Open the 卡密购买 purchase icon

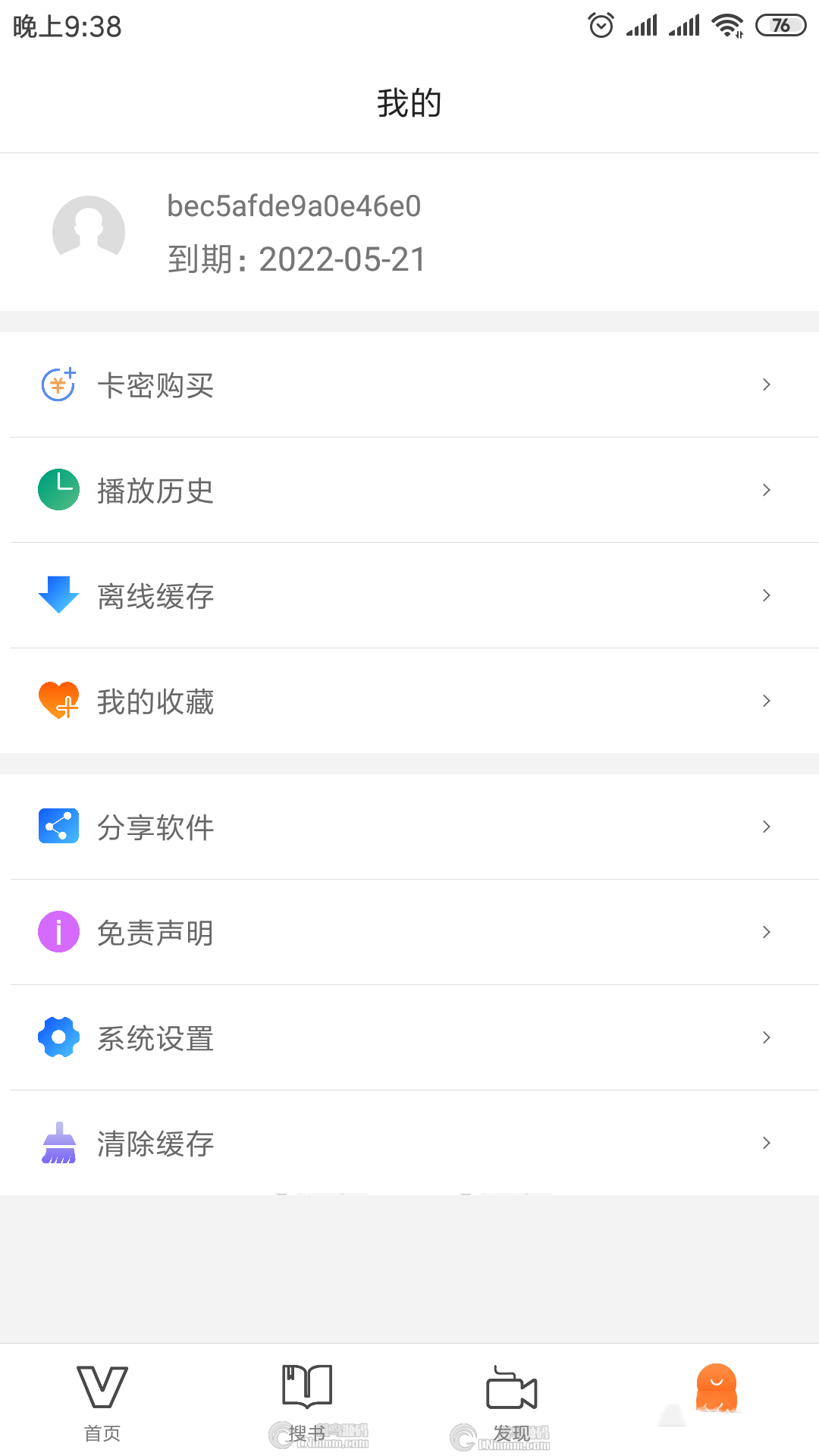coord(58,384)
